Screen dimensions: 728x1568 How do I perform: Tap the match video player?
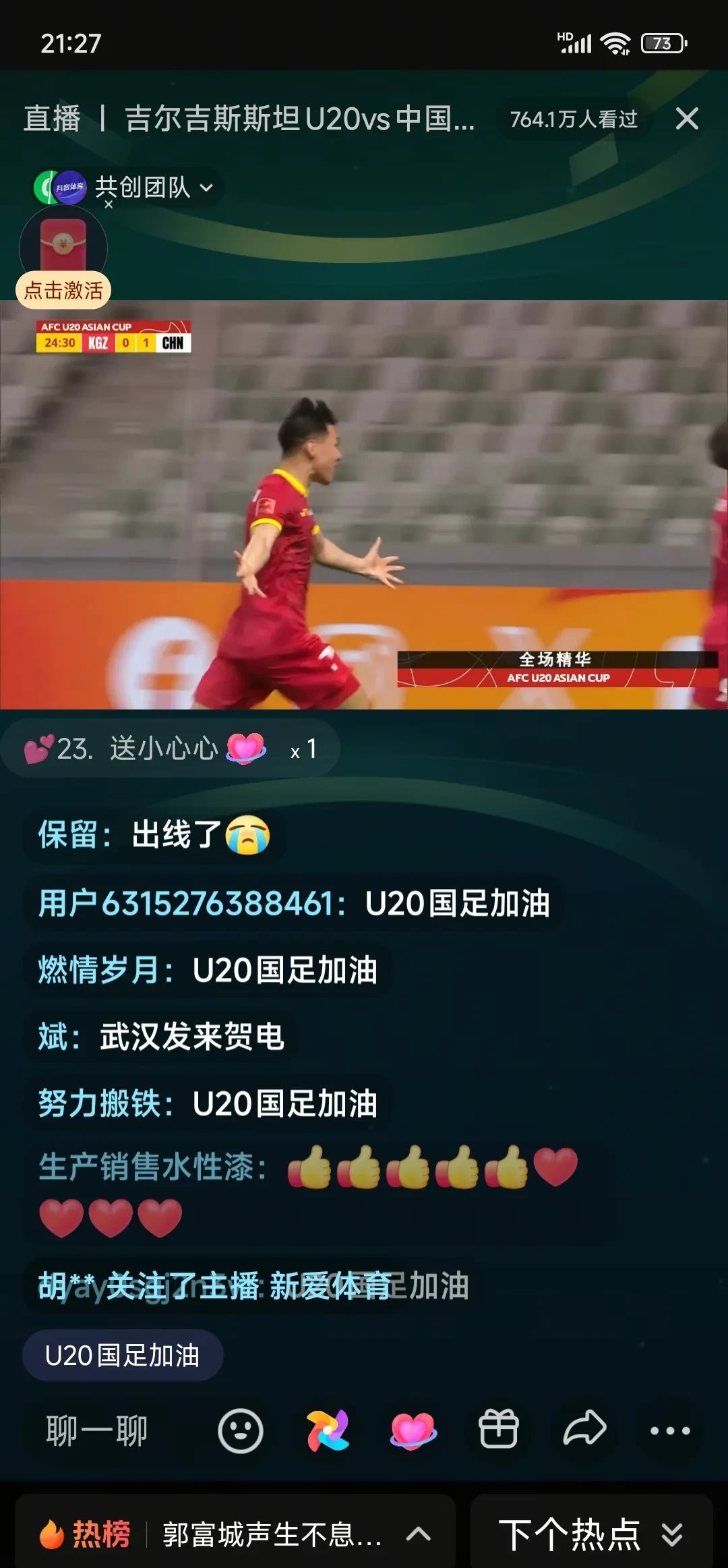click(364, 504)
